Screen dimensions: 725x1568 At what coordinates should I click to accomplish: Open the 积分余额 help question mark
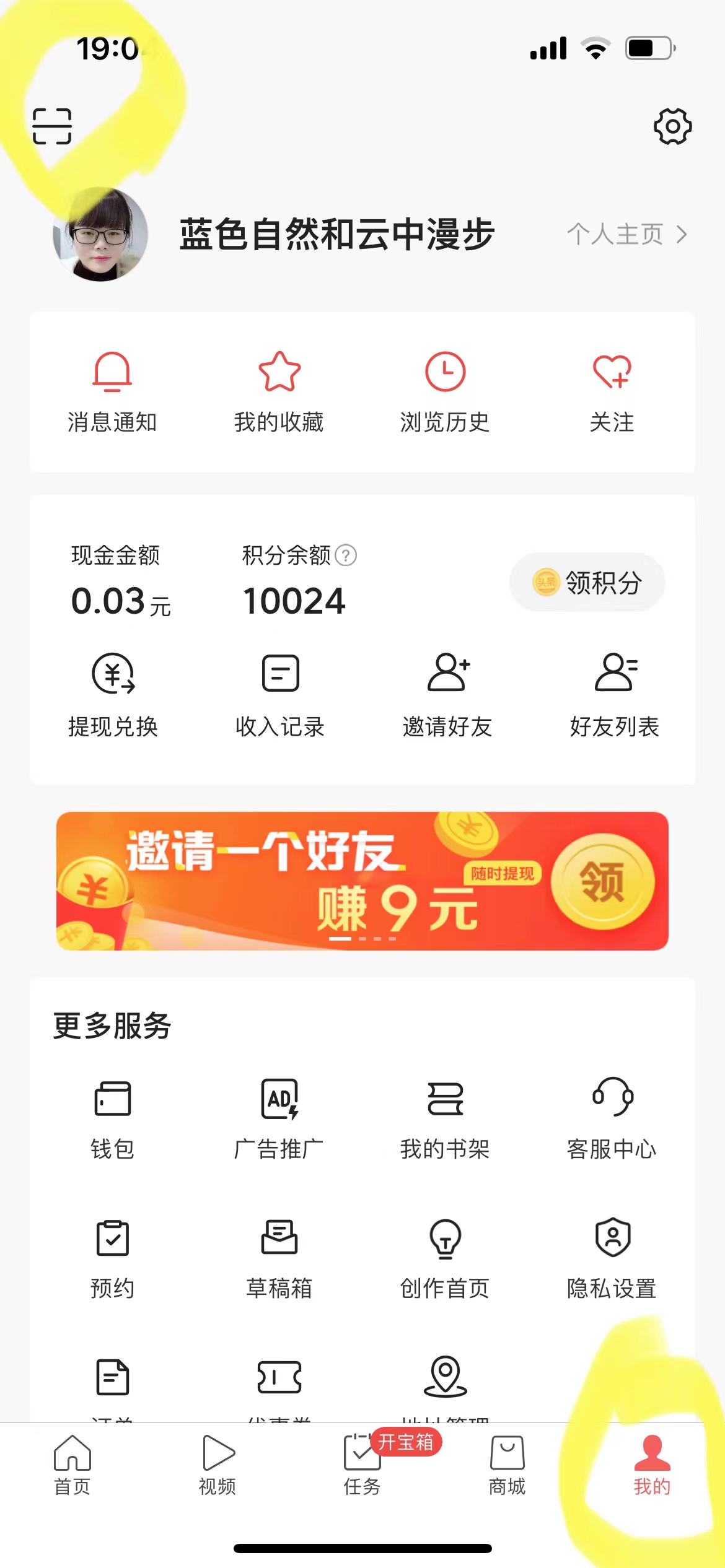point(345,556)
